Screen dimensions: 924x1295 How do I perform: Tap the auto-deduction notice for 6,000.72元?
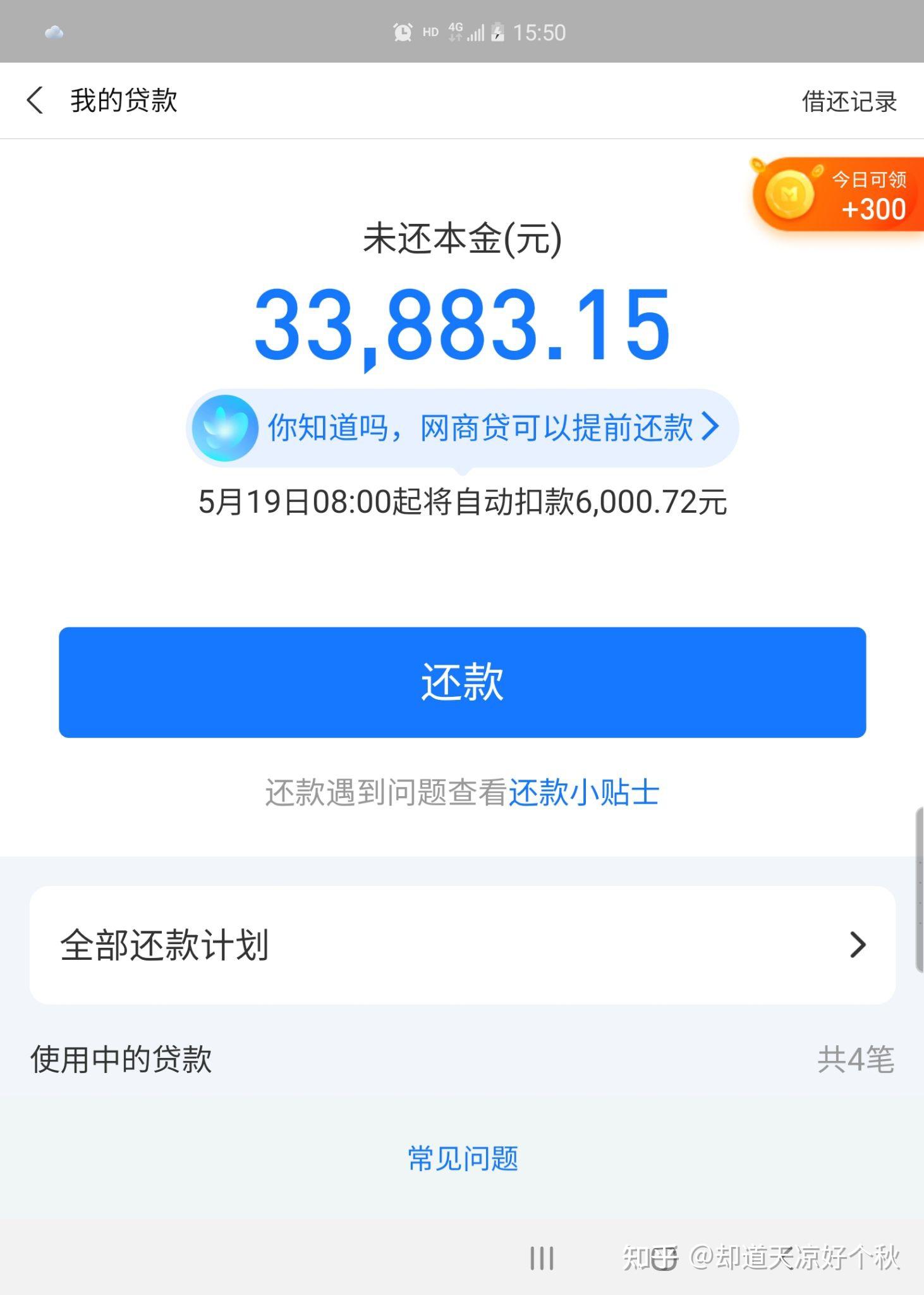click(x=461, y=503)
